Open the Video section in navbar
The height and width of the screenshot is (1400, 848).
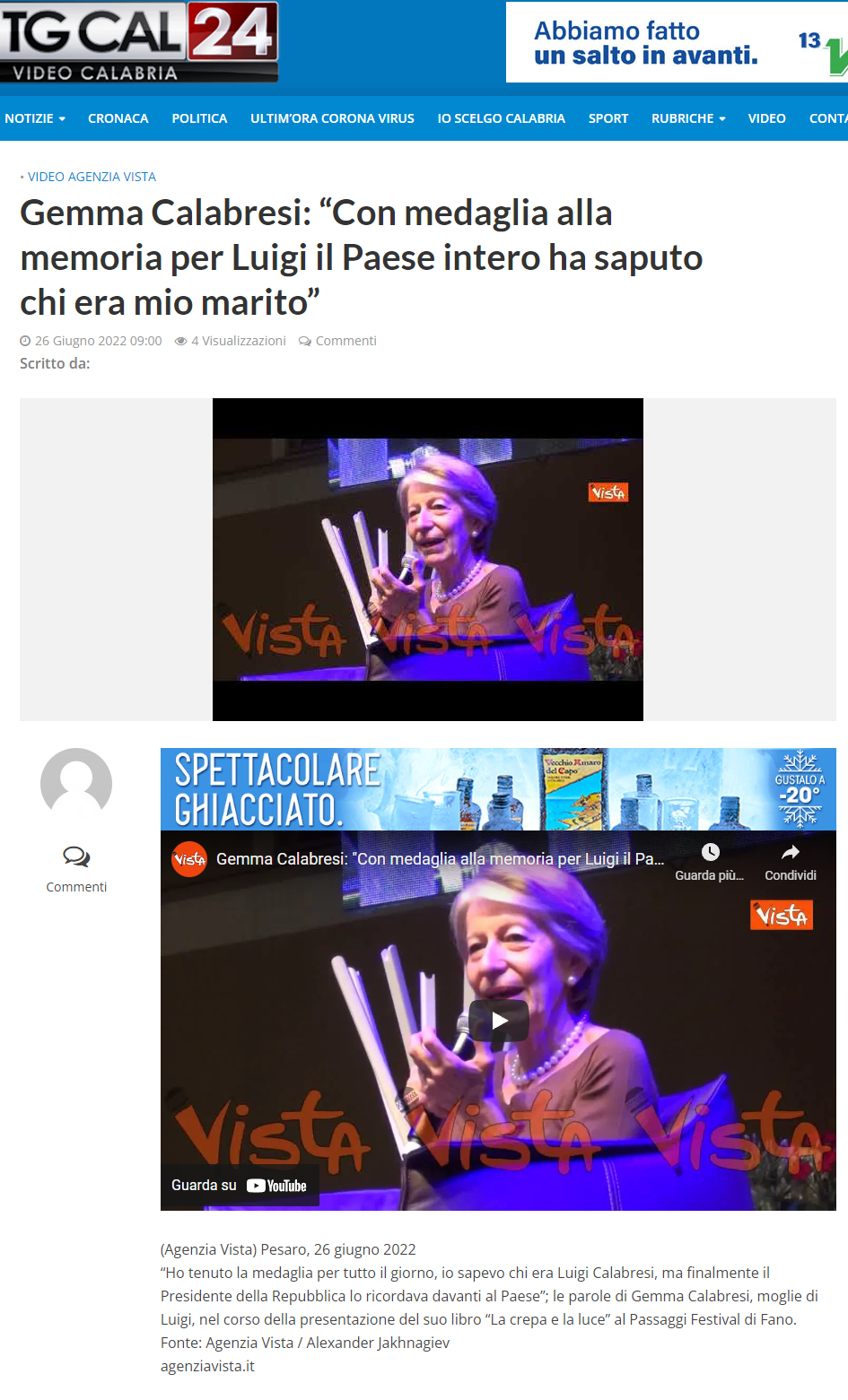tap(766, 118)
